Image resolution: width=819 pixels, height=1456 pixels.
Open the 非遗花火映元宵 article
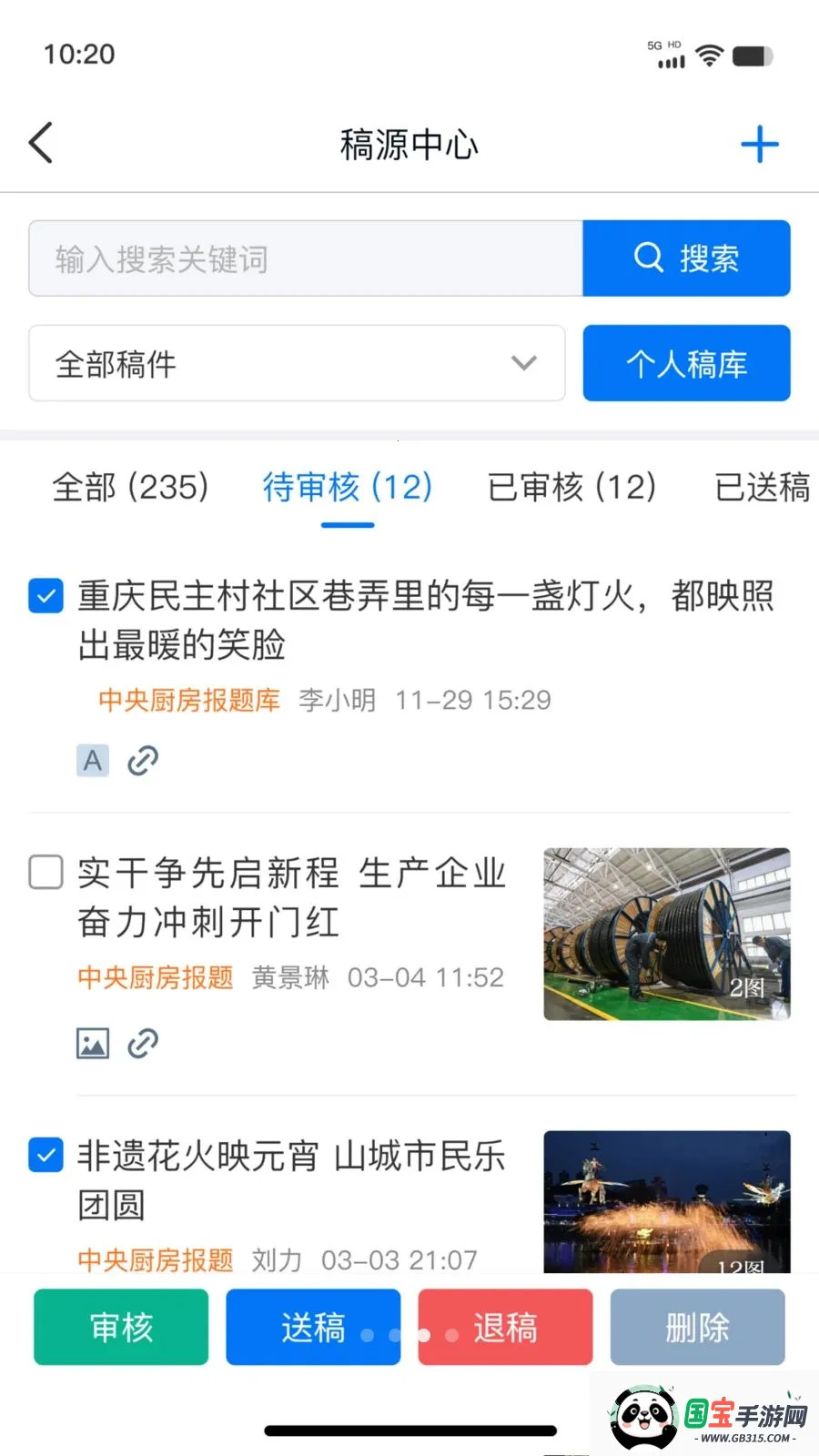point(291,1180)
